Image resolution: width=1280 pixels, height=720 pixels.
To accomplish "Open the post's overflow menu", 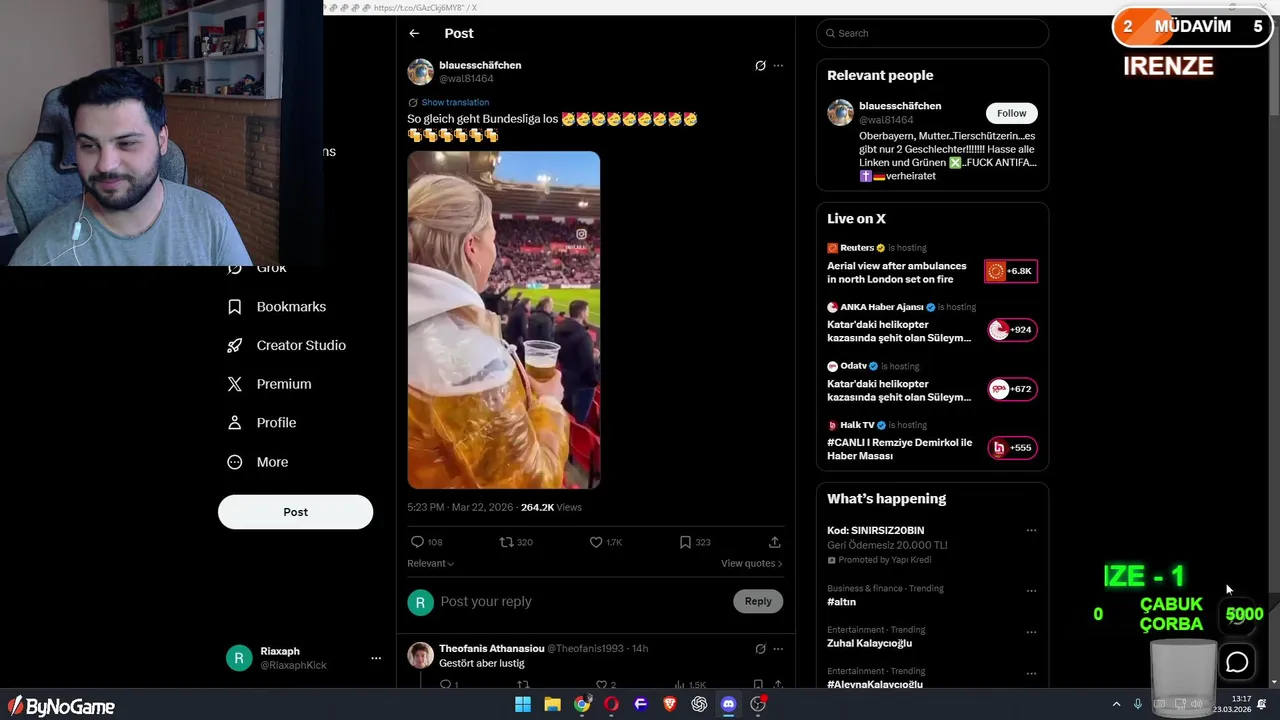I will 778,66.
